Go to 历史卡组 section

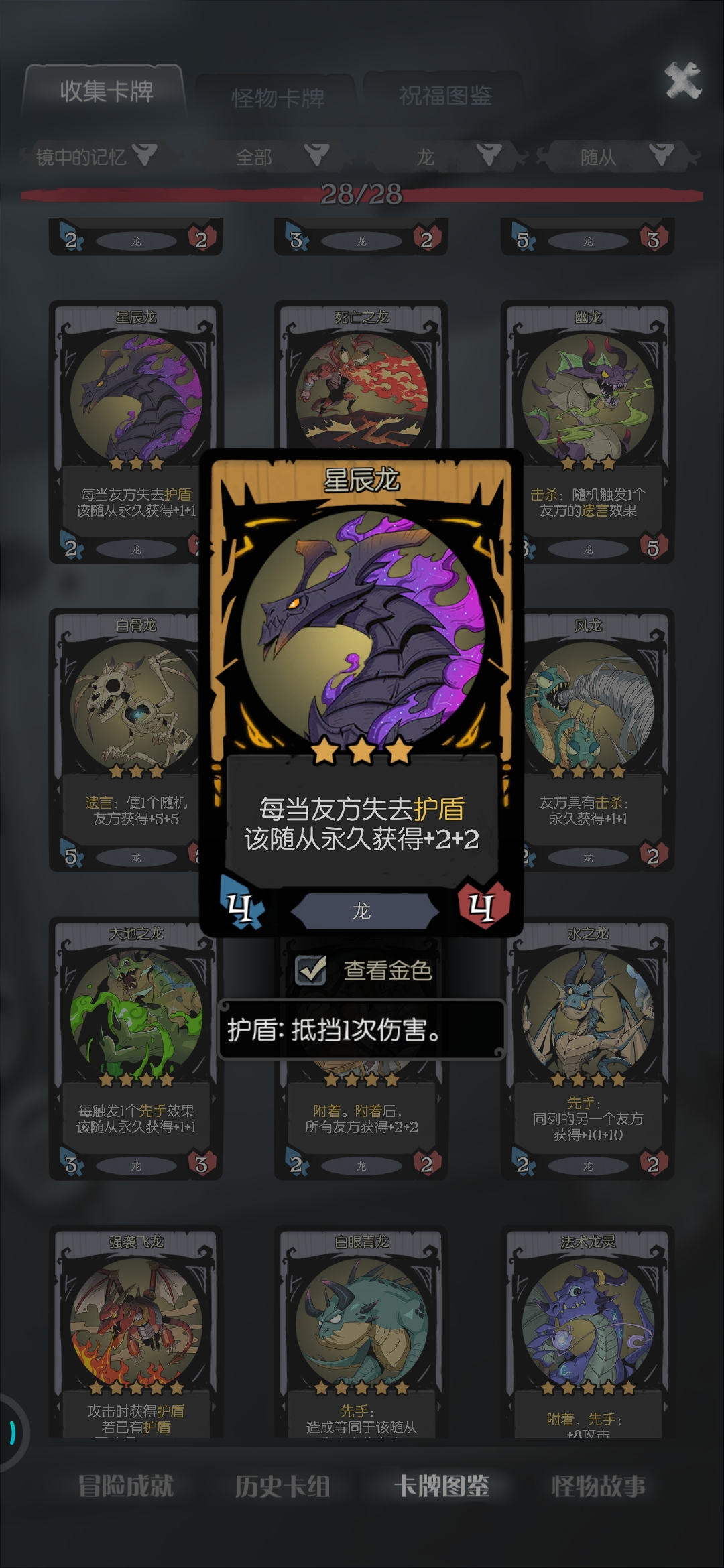click(x=282, y=1486)
